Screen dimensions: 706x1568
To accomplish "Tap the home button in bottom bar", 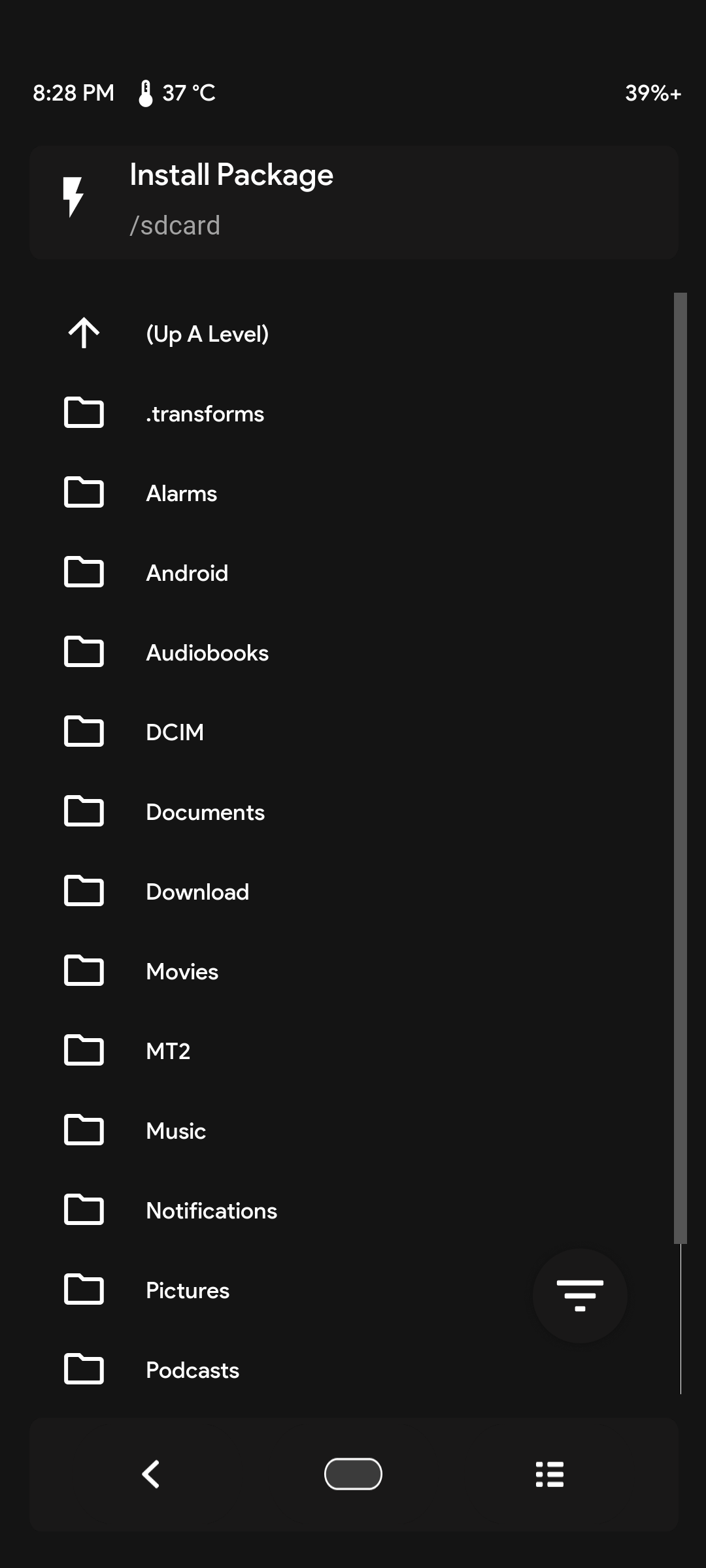I will [353, 1474].
